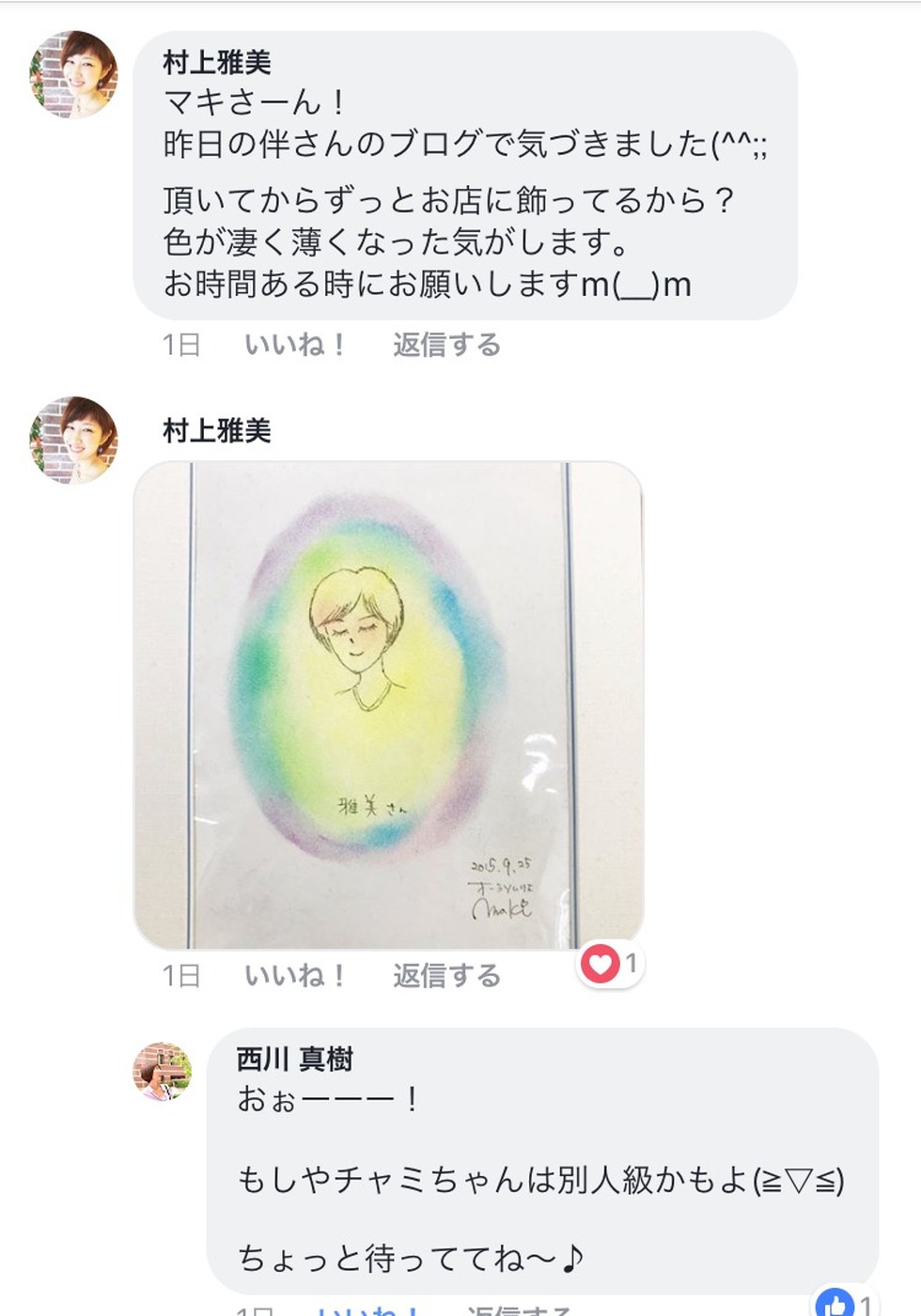View heart reactions on the drawing comment

point(609,964)
